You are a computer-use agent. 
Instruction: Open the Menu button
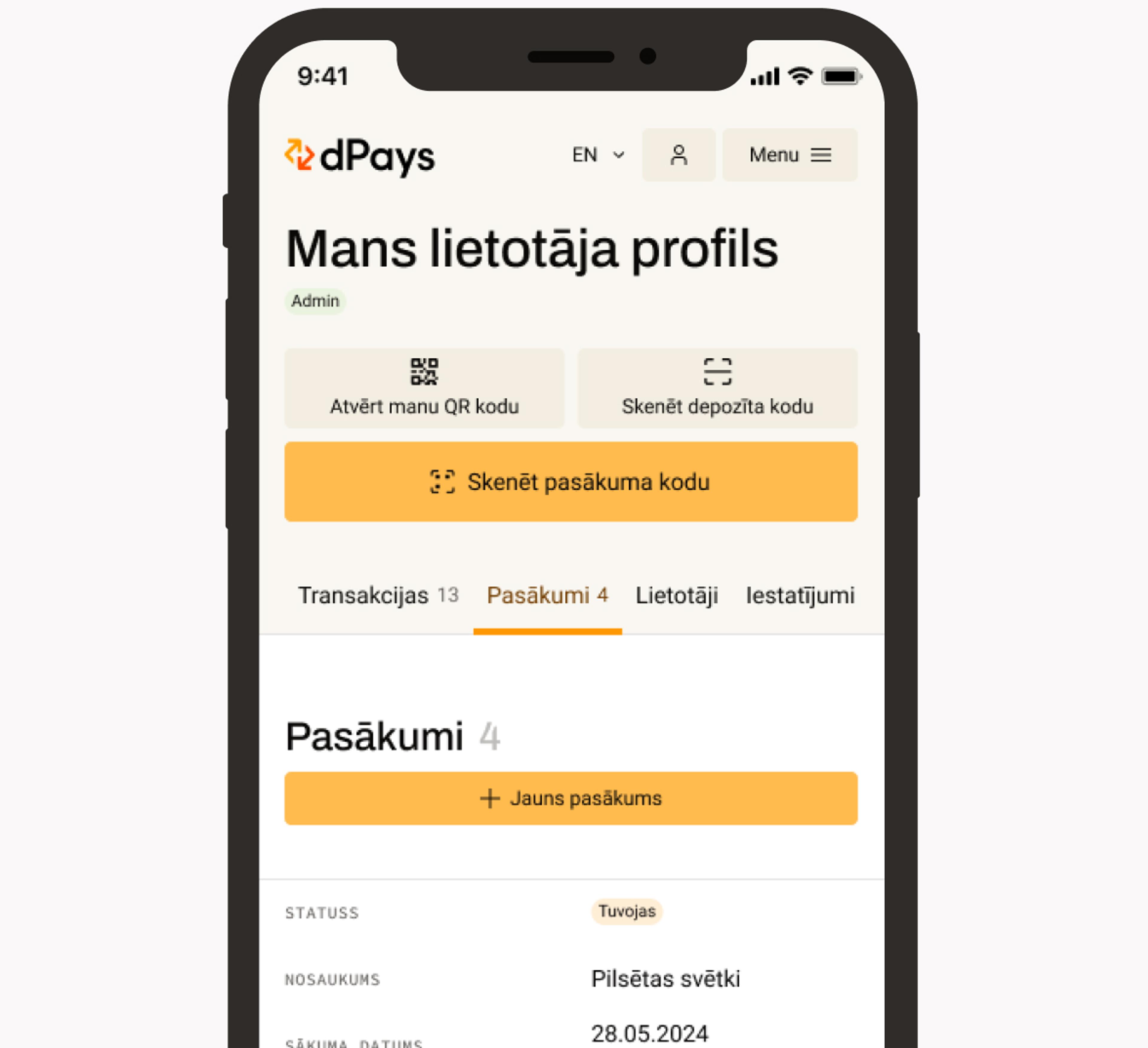[789, 155]
